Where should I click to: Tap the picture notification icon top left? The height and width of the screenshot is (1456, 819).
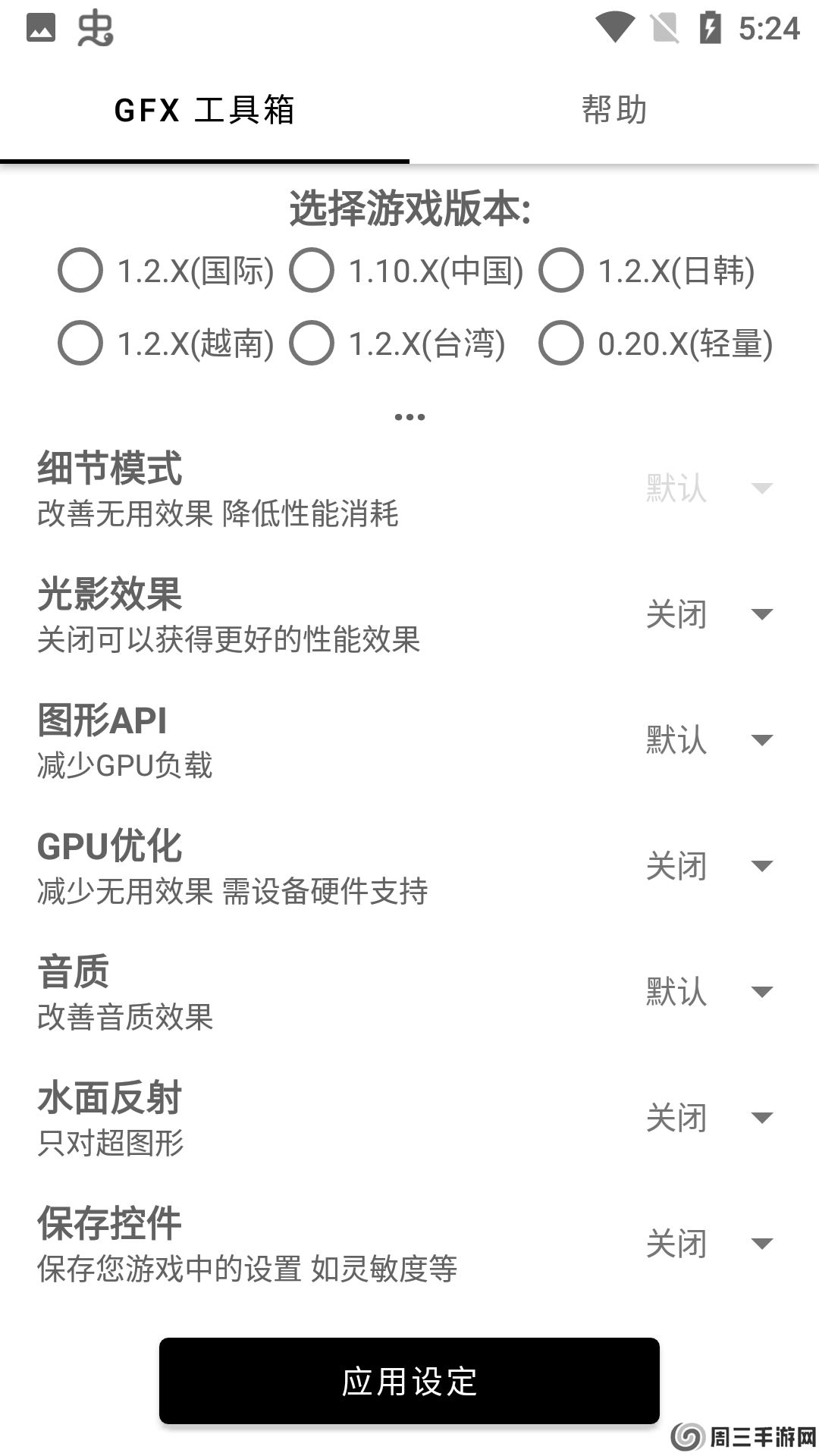[42, 29]
